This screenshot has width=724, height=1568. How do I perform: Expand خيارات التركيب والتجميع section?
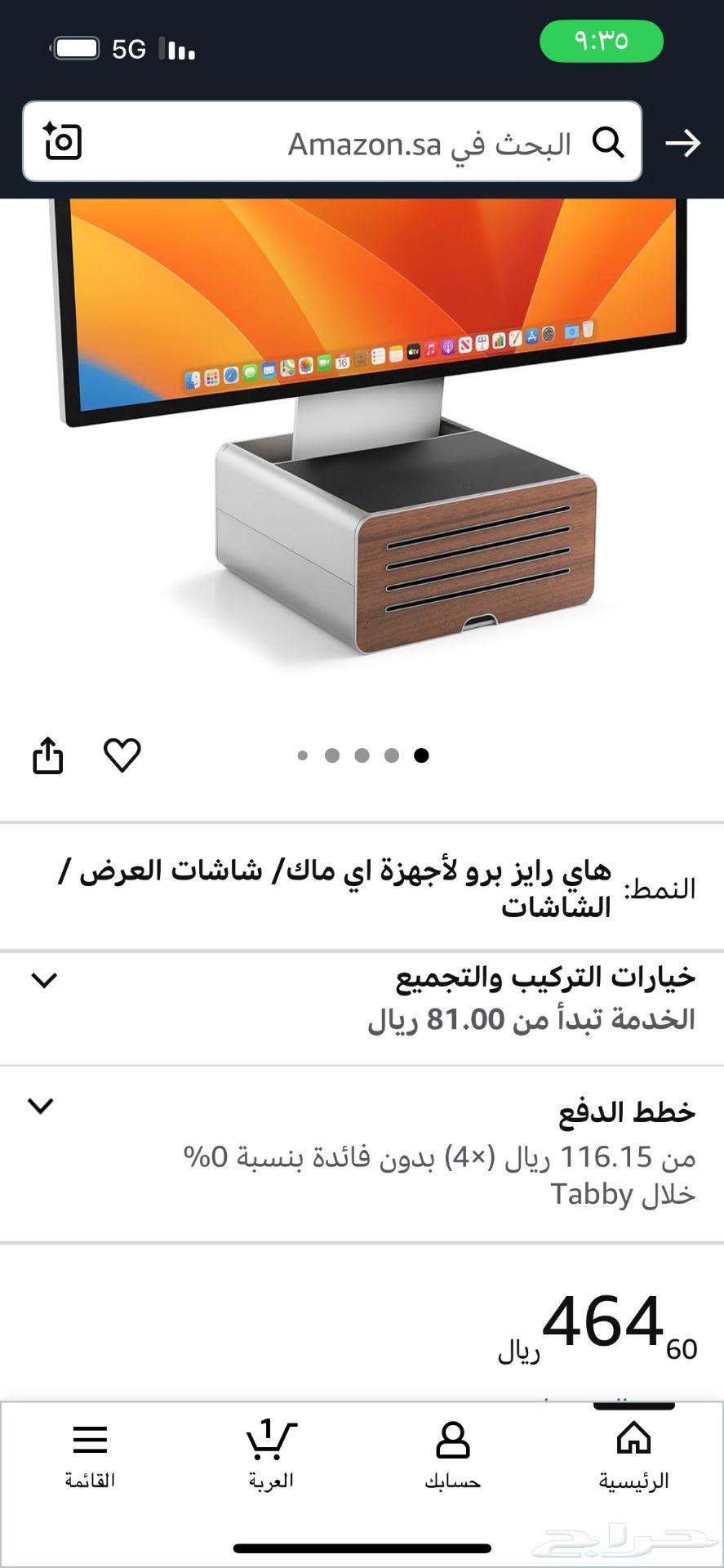pyautogui.click(x=44, y=980)
